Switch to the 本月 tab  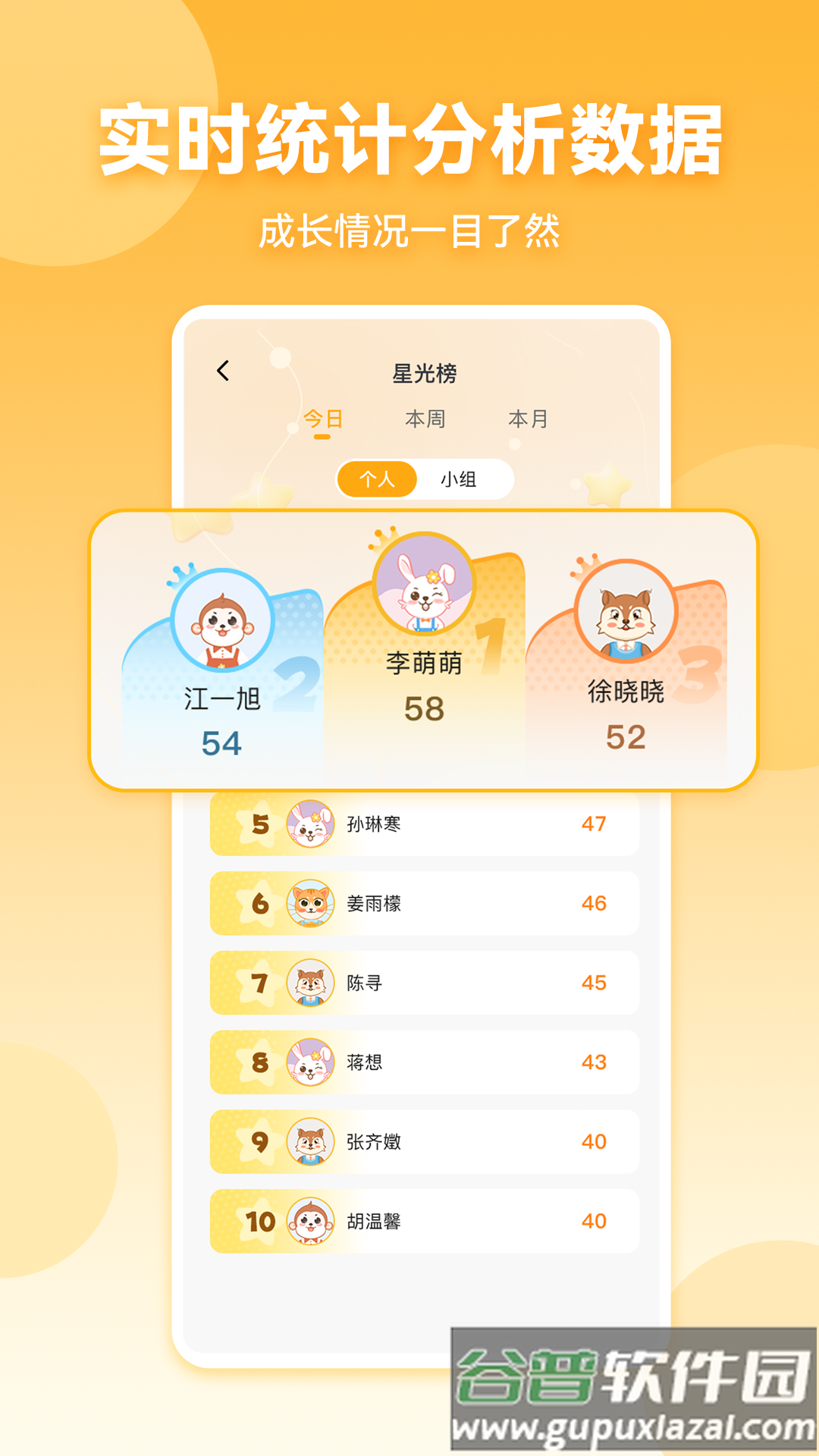click(x=529, y=417)
